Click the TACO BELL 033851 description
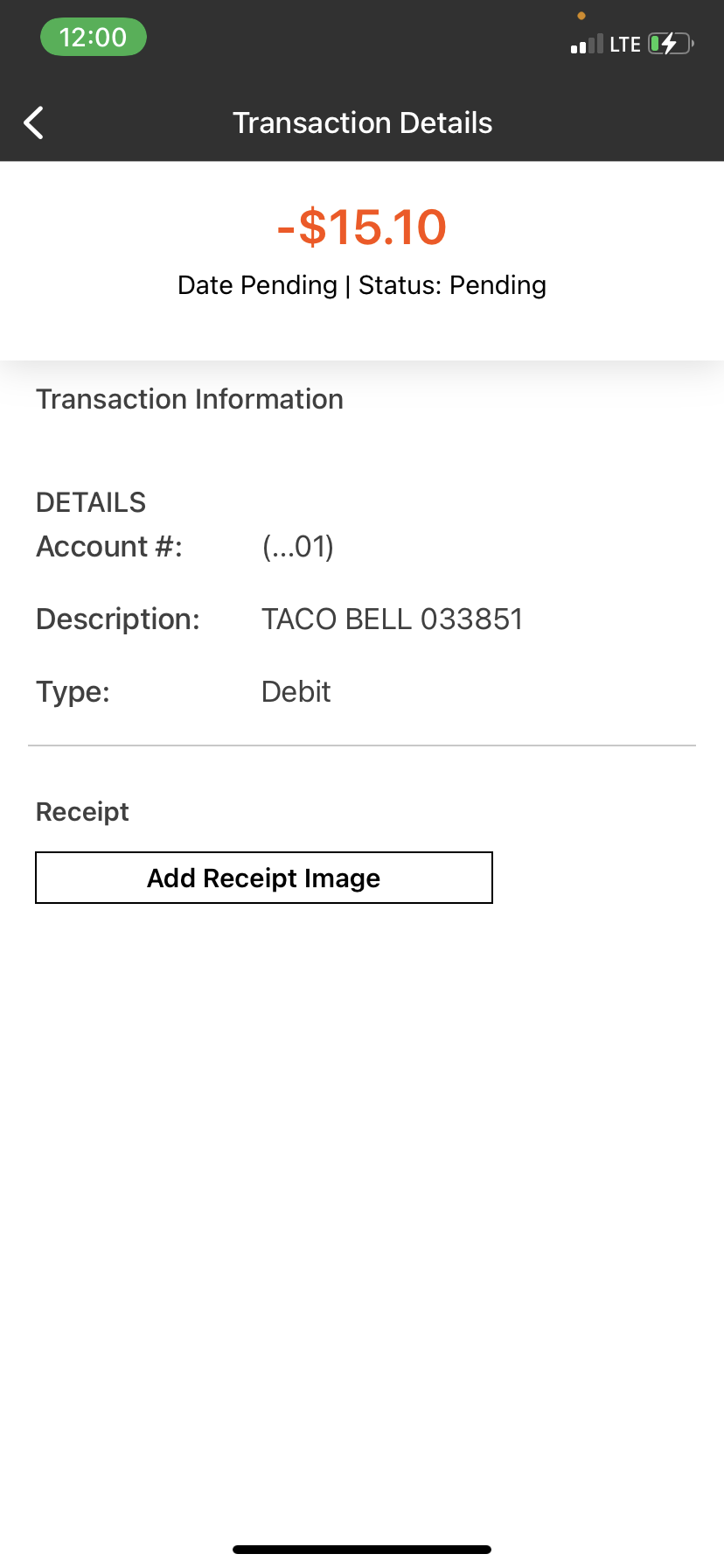Image resolution: width=724 pixels, height=1568 pixels. (x=392, y=619)
